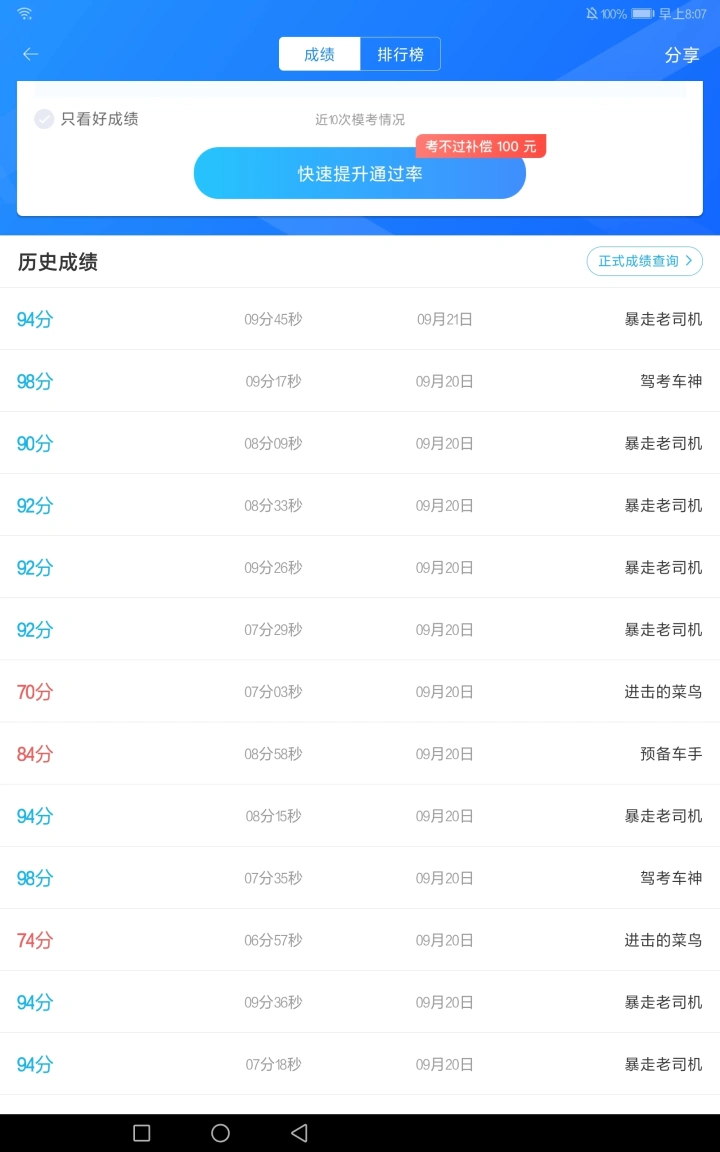Go back using the top-left arrow
The image size is (720, 1152).
coord(30,54)
